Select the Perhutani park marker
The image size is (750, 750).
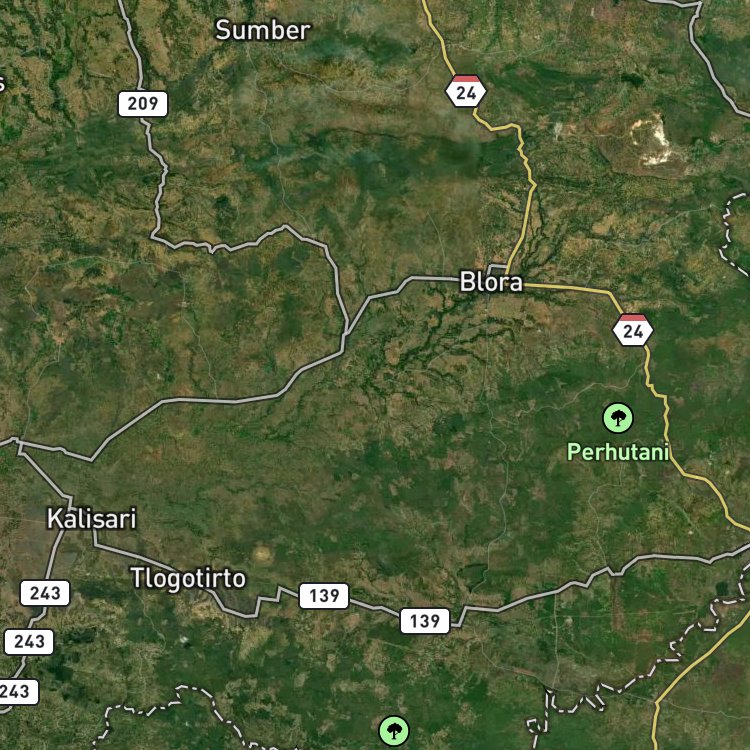click(618, 417)
